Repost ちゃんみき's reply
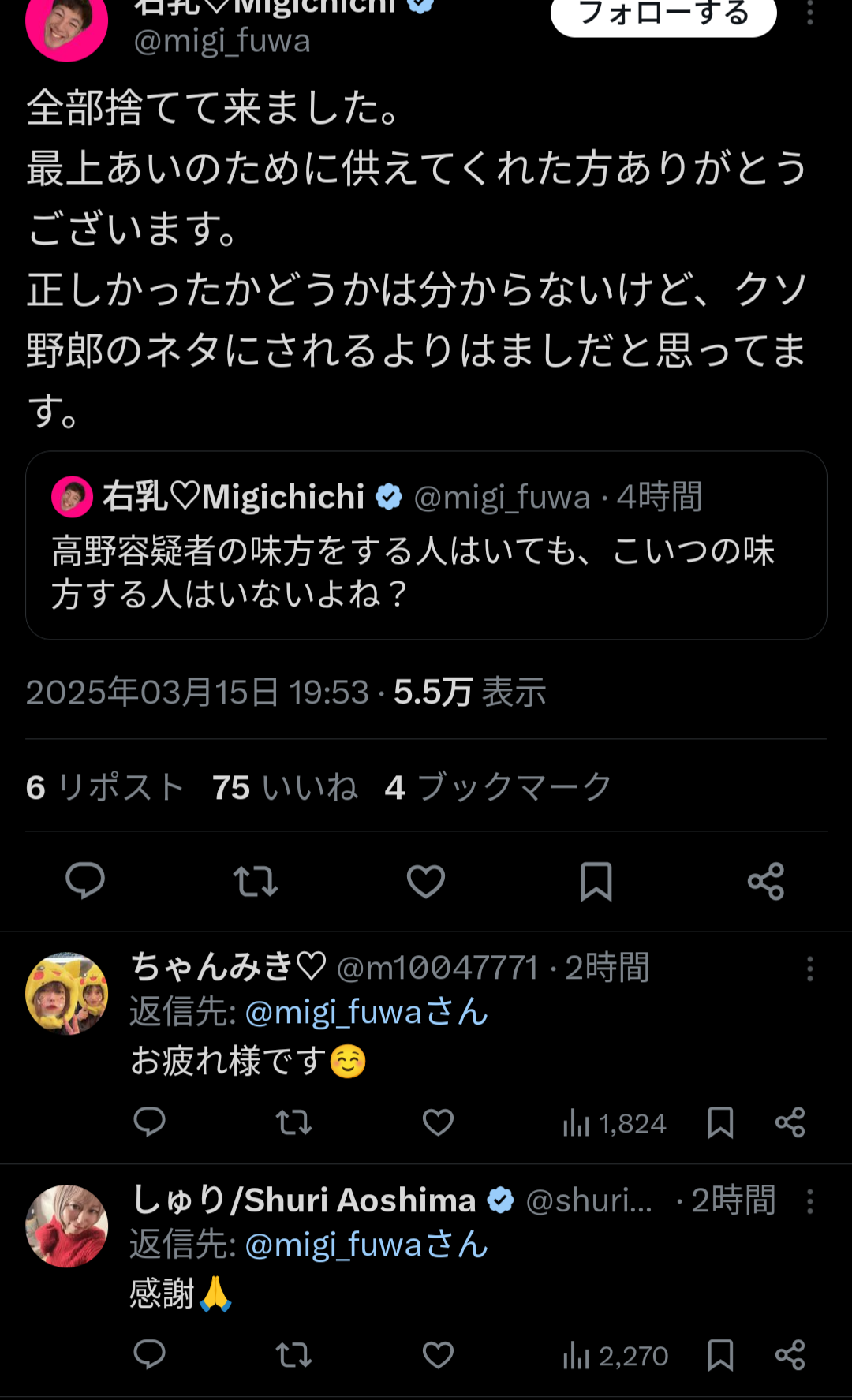 pos(293,1122)
